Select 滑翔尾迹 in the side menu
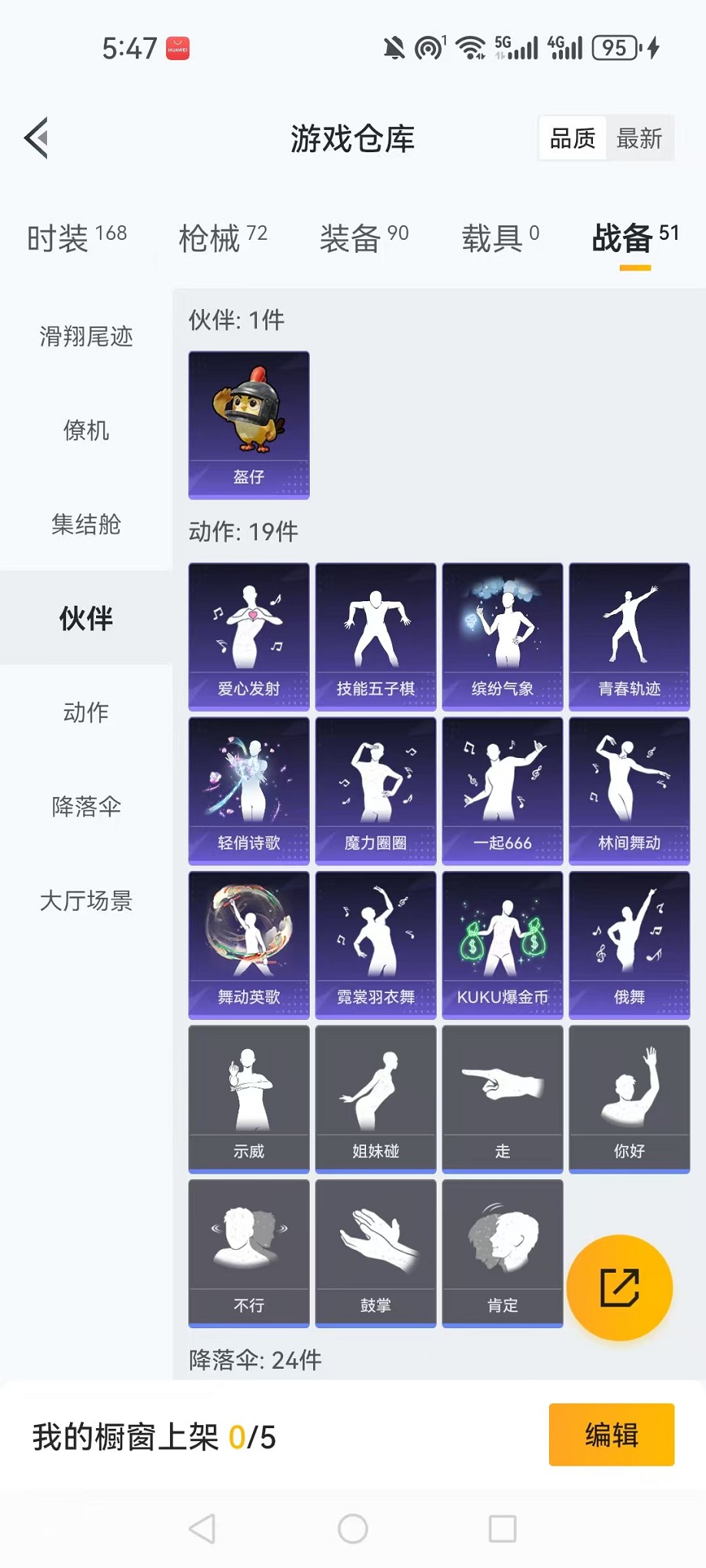The width and height of the screenshot is (706, 1568). point(86,336)
